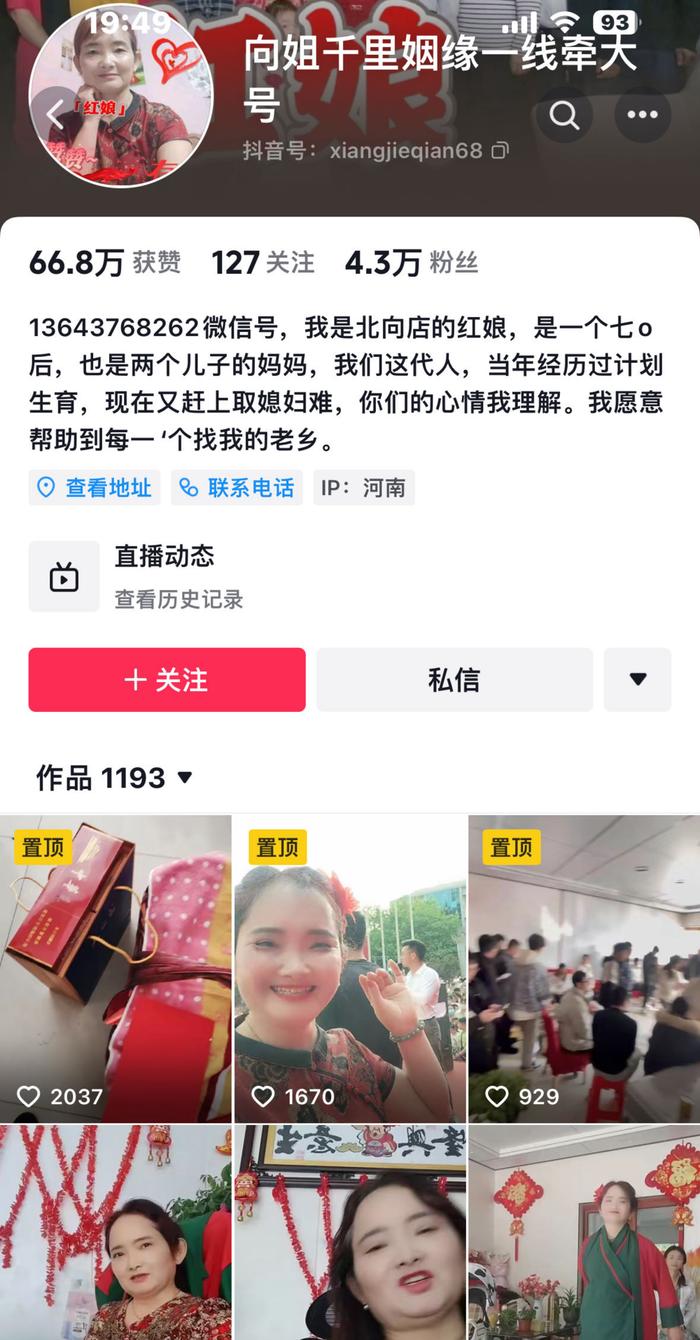Go back using the arrow icon
This screenshot has width=700, height=1340.
tap(55, 115)
